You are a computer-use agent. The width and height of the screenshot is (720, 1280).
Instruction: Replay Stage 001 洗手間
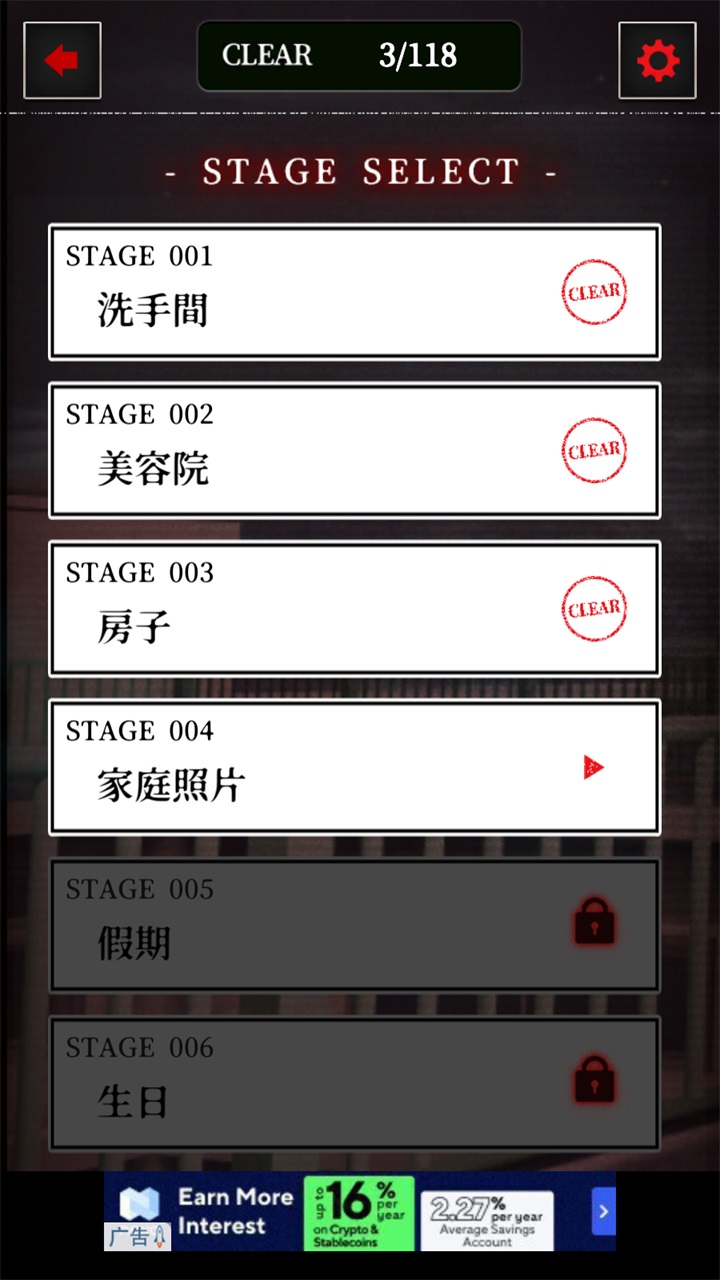click(x=354, y=292)
